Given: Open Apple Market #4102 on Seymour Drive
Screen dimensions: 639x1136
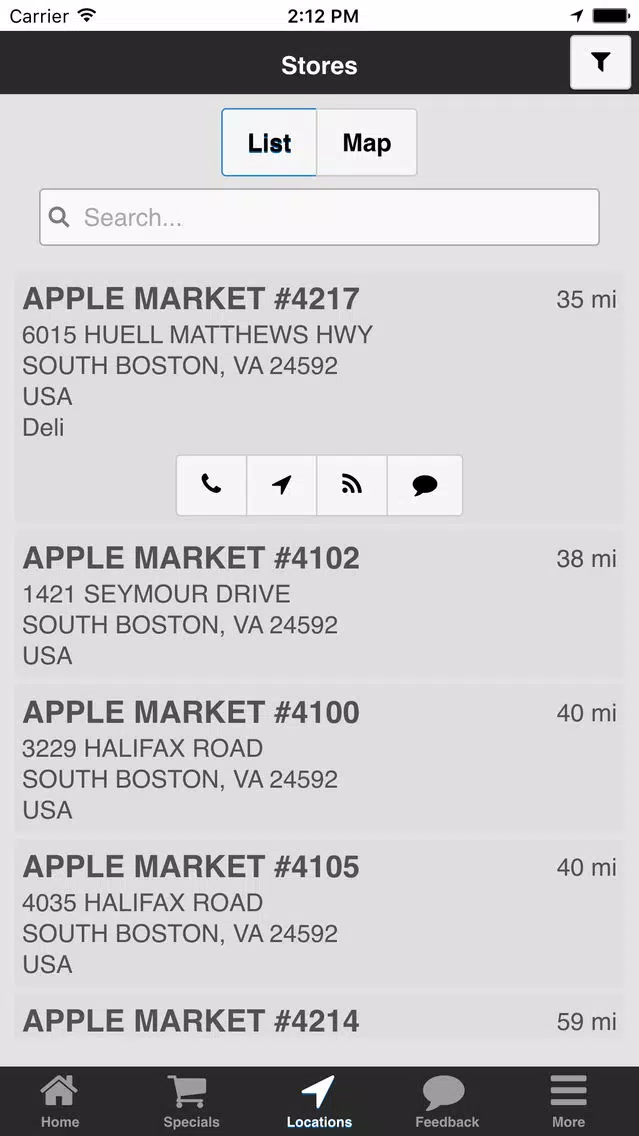Looking at the screenshot, I should (319, 606).
